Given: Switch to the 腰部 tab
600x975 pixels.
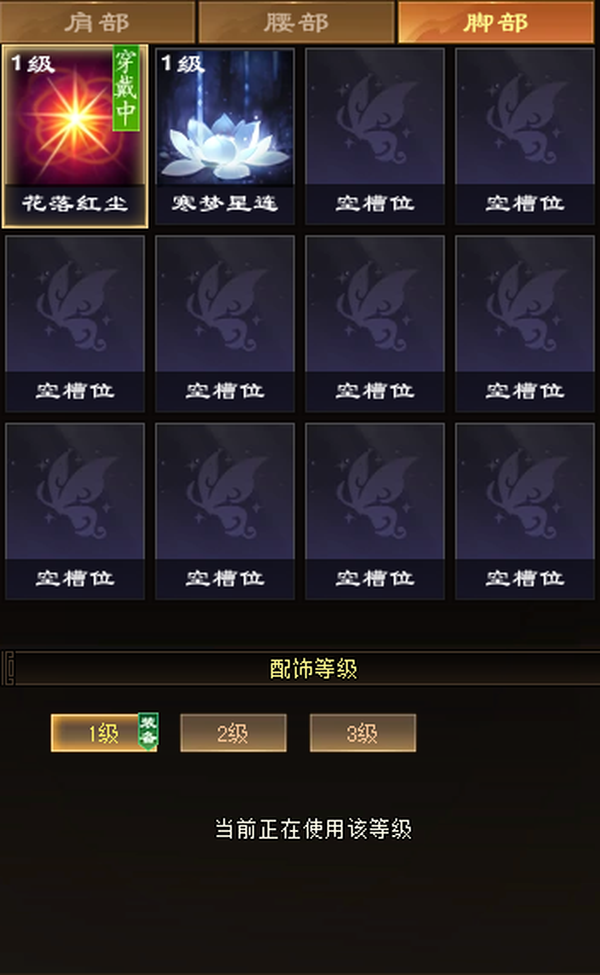Looking at the screenshot, I should (296, 22).
